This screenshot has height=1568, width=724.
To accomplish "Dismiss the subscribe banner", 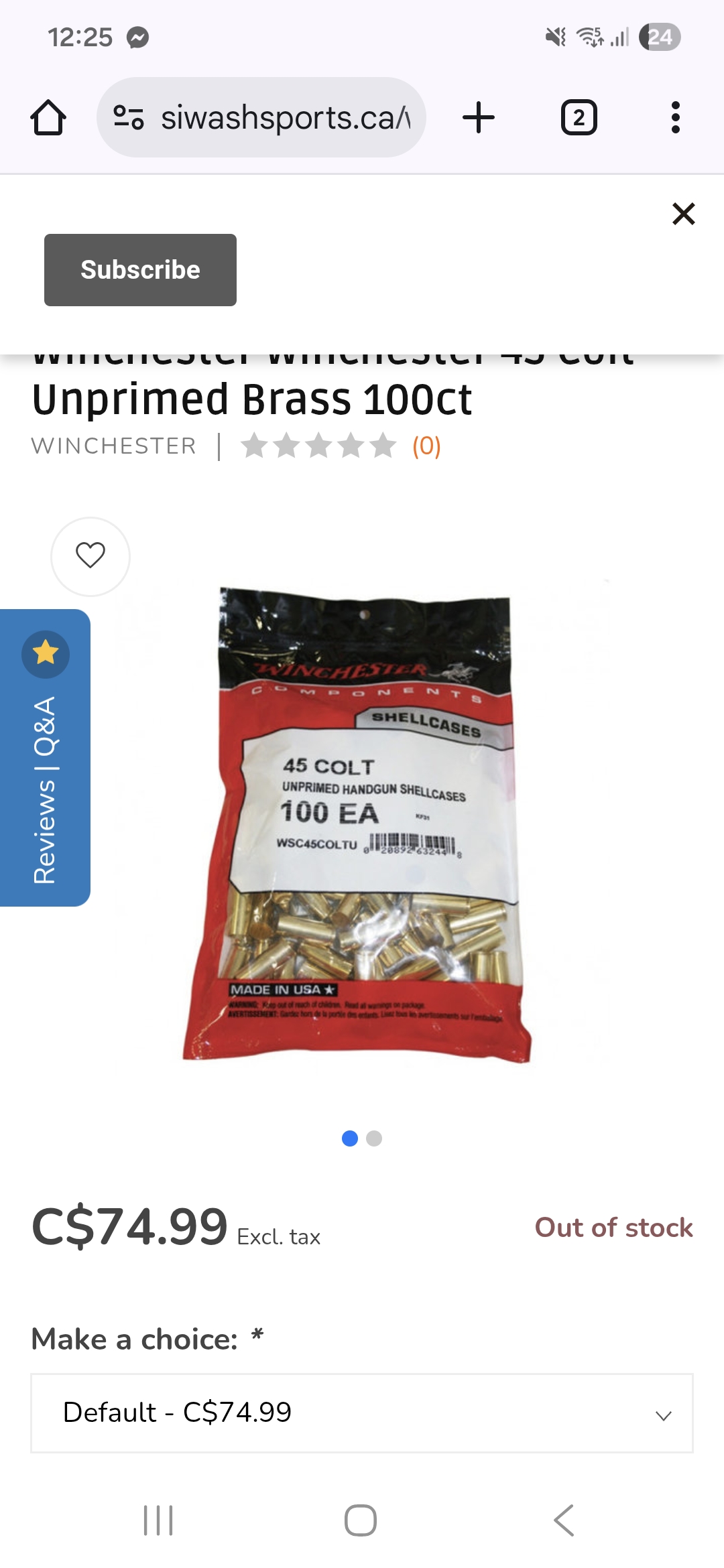I will 683,214.
